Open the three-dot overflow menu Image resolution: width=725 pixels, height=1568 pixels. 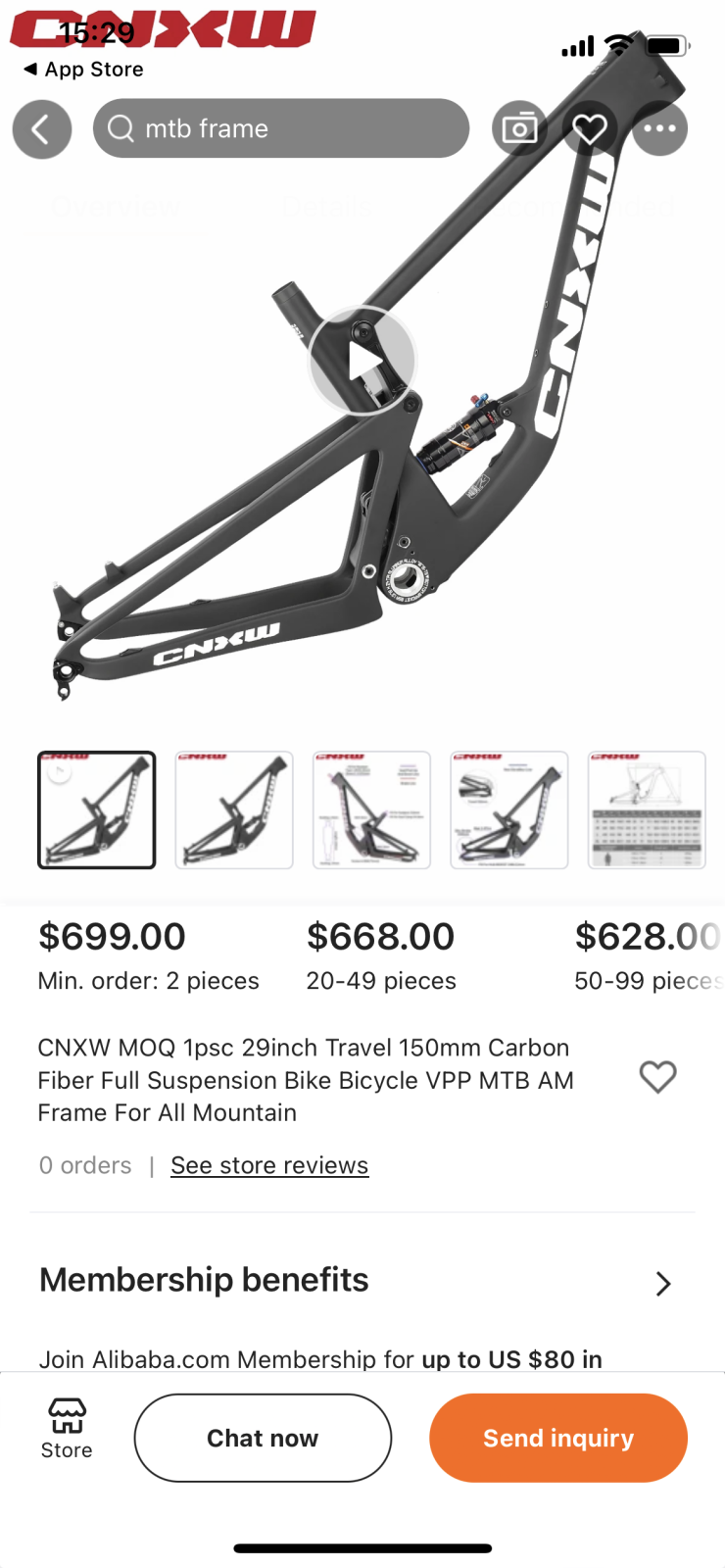(x=659, y=128)
